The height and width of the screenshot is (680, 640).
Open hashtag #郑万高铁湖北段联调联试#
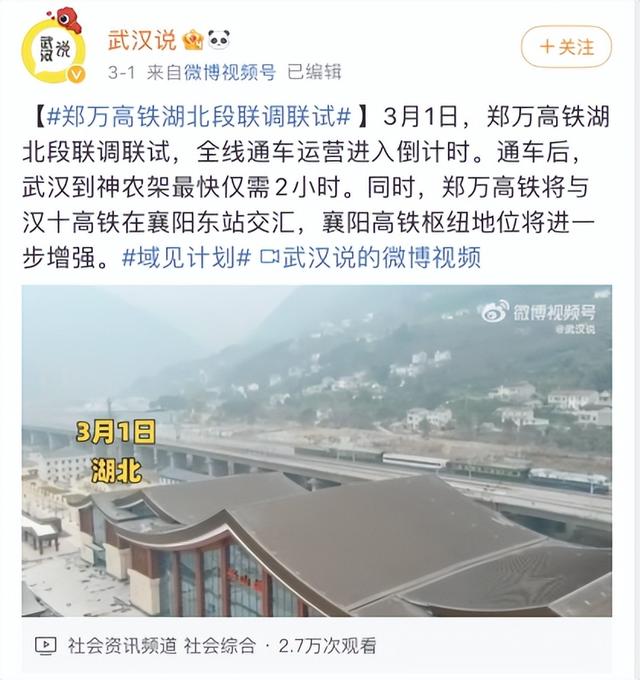(198, 117)
